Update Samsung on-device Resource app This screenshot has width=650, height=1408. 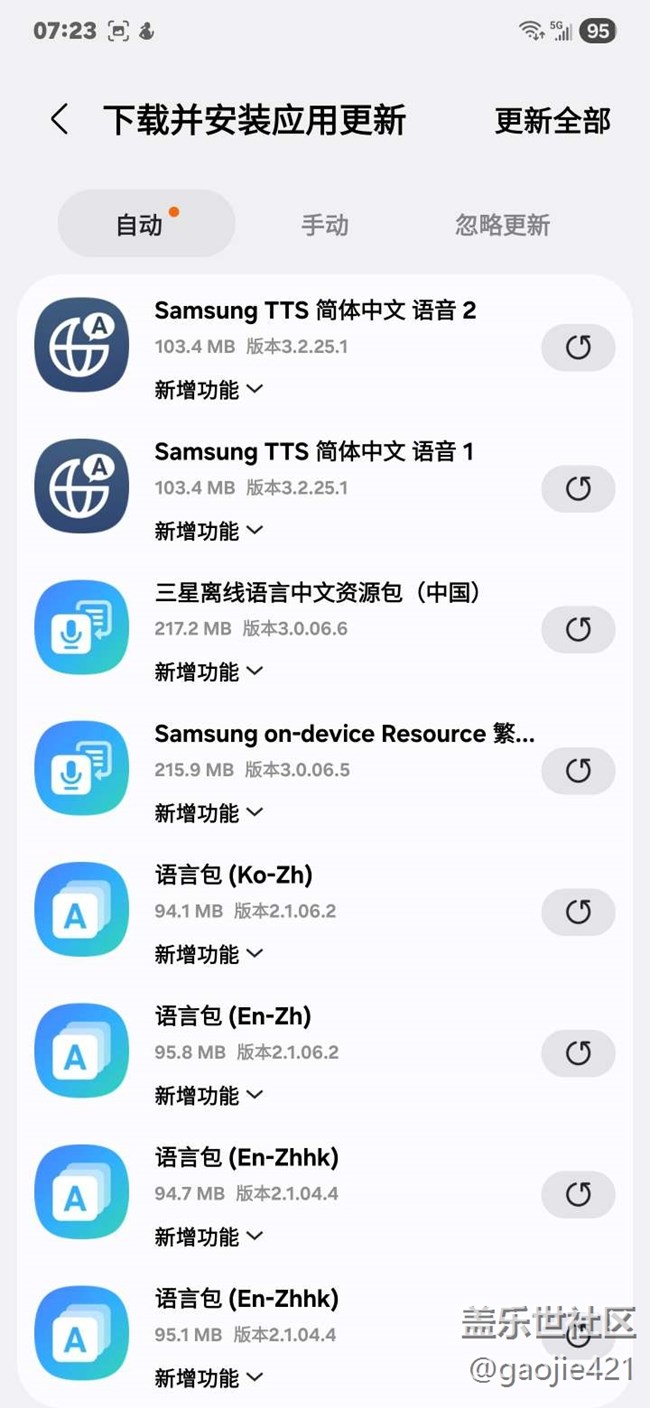coord(577,771)
